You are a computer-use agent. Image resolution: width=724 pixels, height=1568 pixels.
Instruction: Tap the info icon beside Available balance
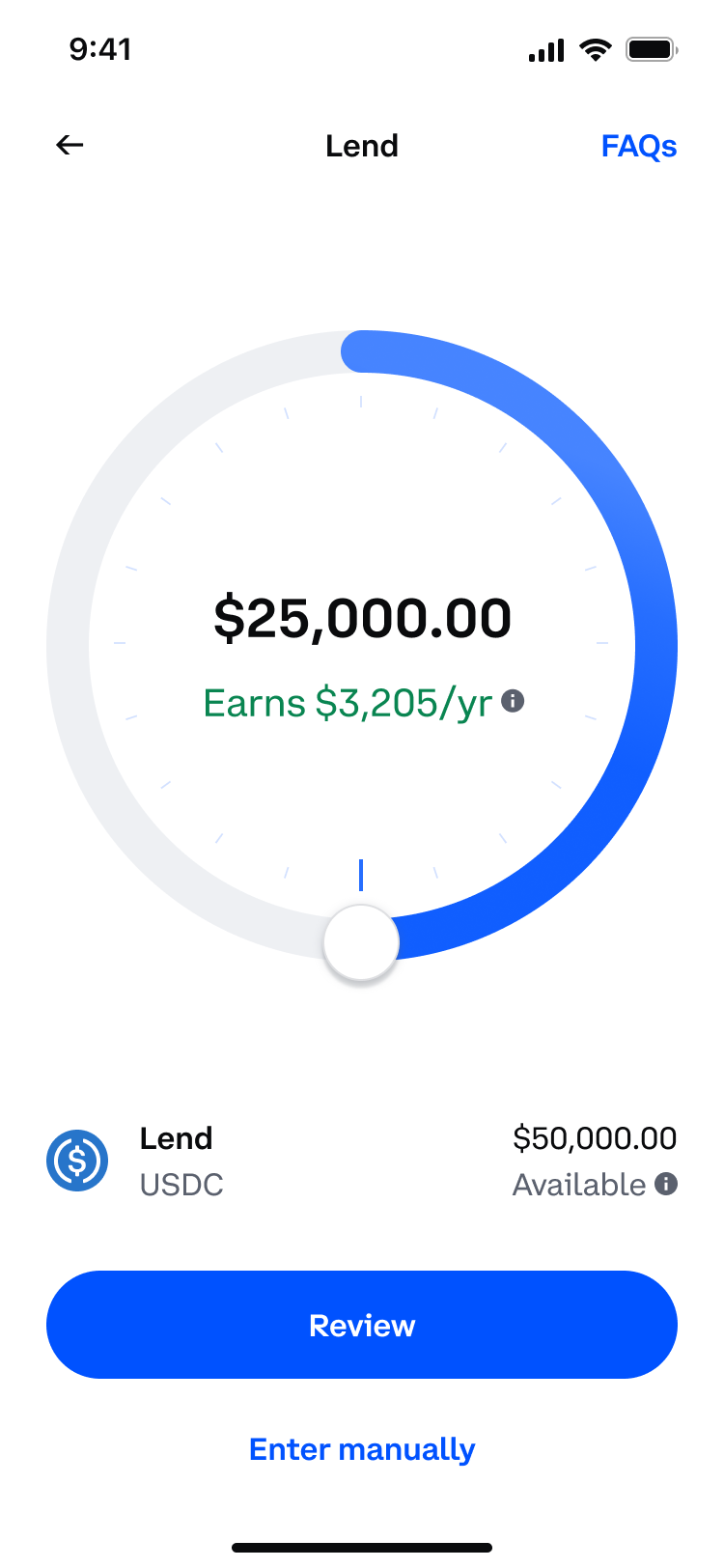668,1185
